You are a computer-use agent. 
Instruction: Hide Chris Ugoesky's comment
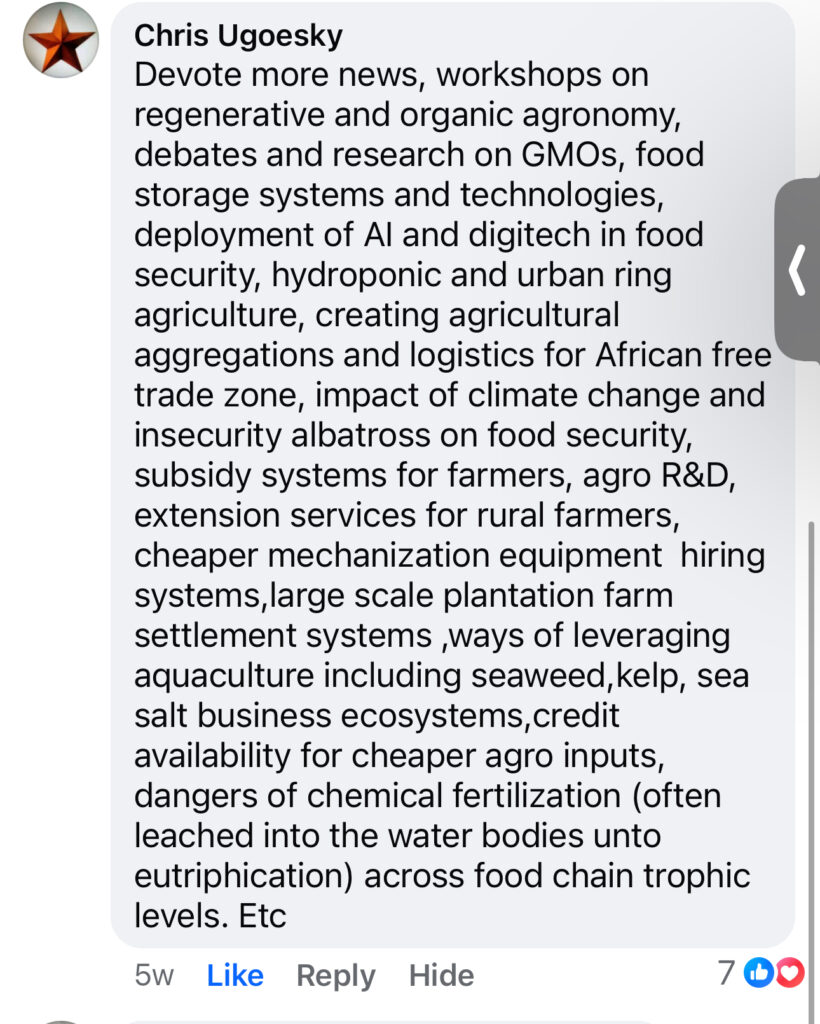[441, 975]
